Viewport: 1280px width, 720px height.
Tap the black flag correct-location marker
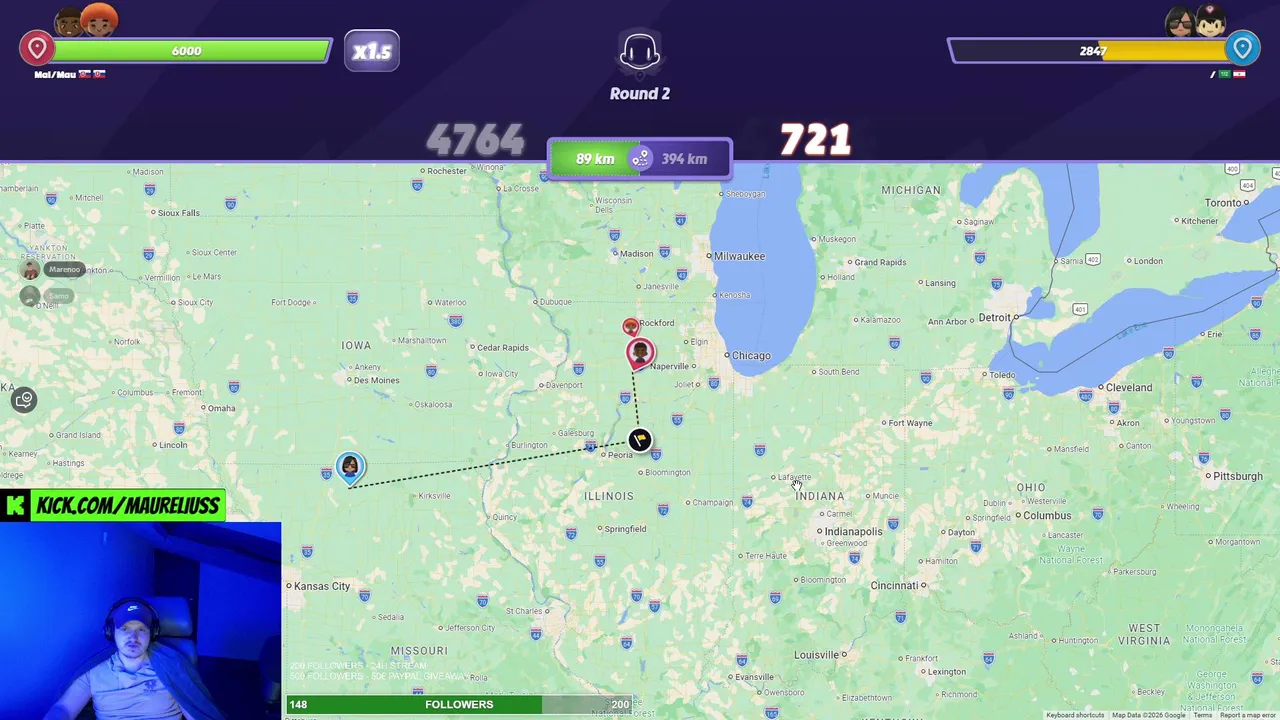(640, 440)
